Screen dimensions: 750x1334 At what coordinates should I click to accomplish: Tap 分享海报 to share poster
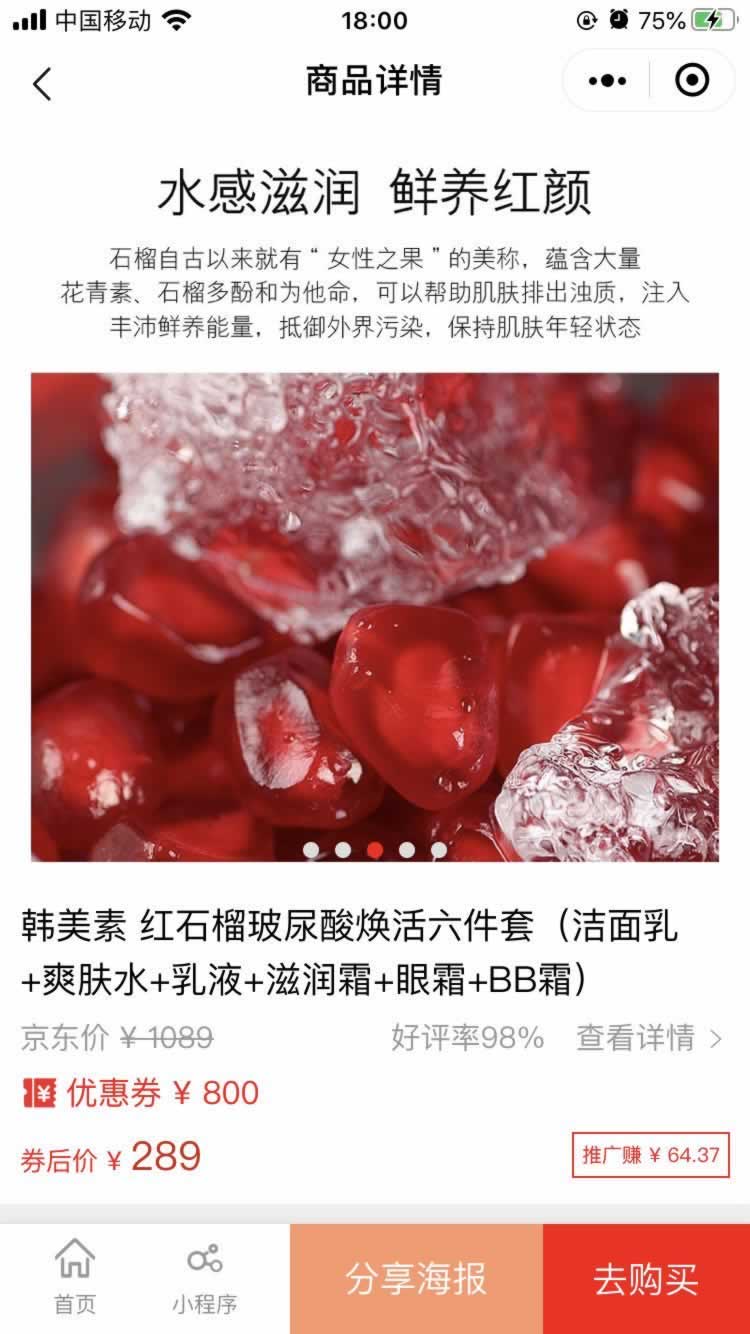(416, 1279)
